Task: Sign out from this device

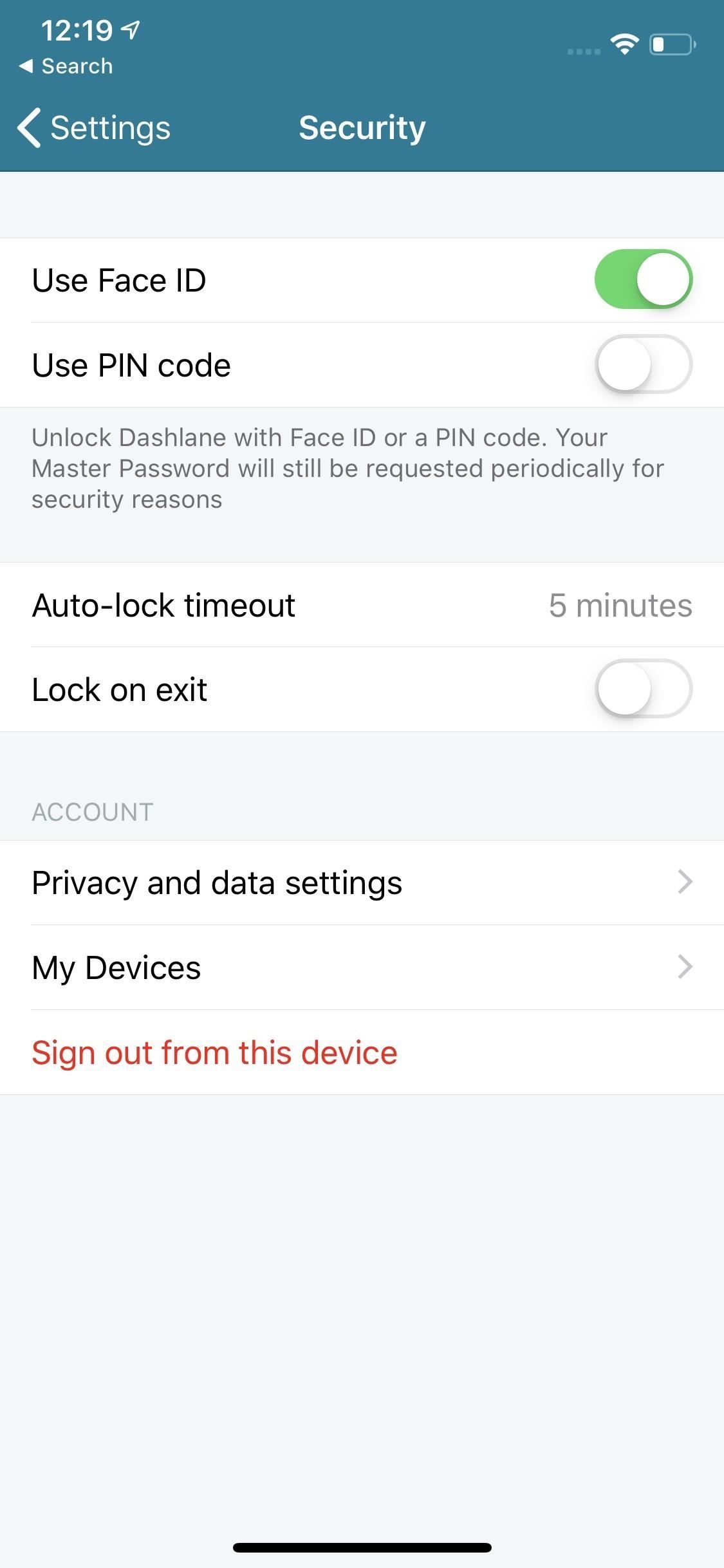Action: pyautogui.click(x=215, y=1052)
